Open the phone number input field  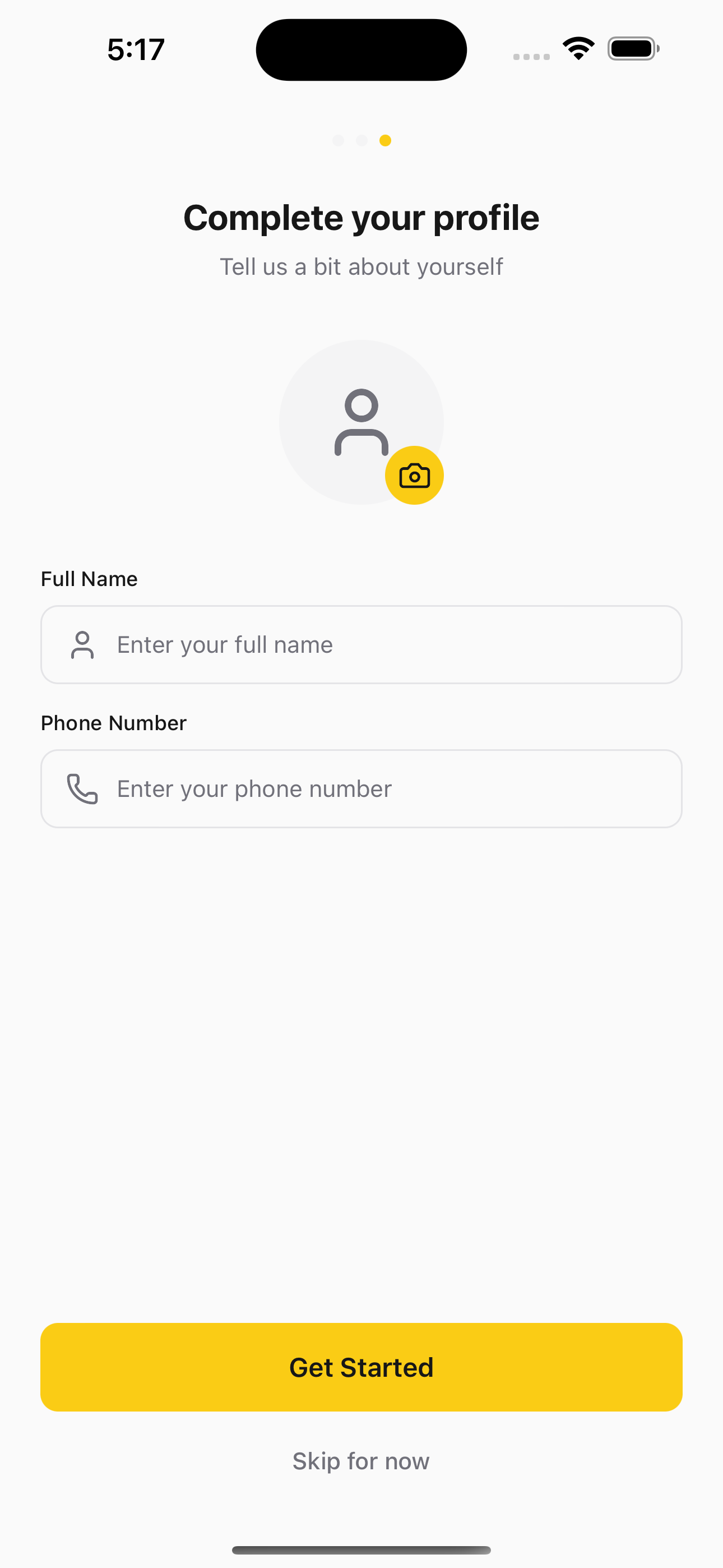(x=361, y=788)
